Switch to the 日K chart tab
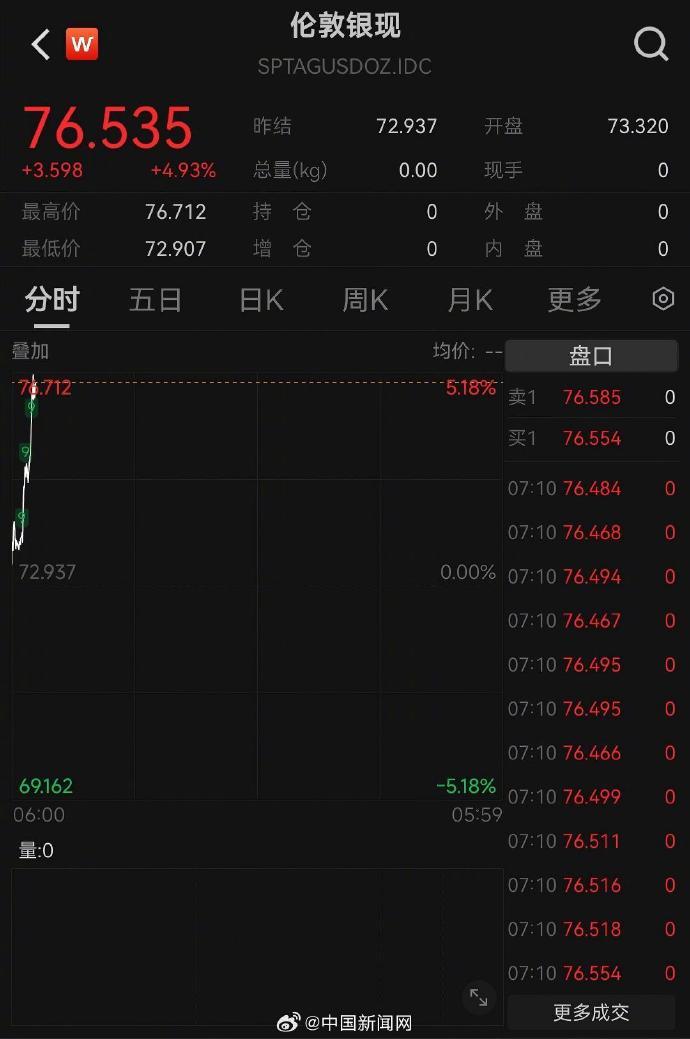This screenshot has height=1039, width=690. (x=261, y=299)
